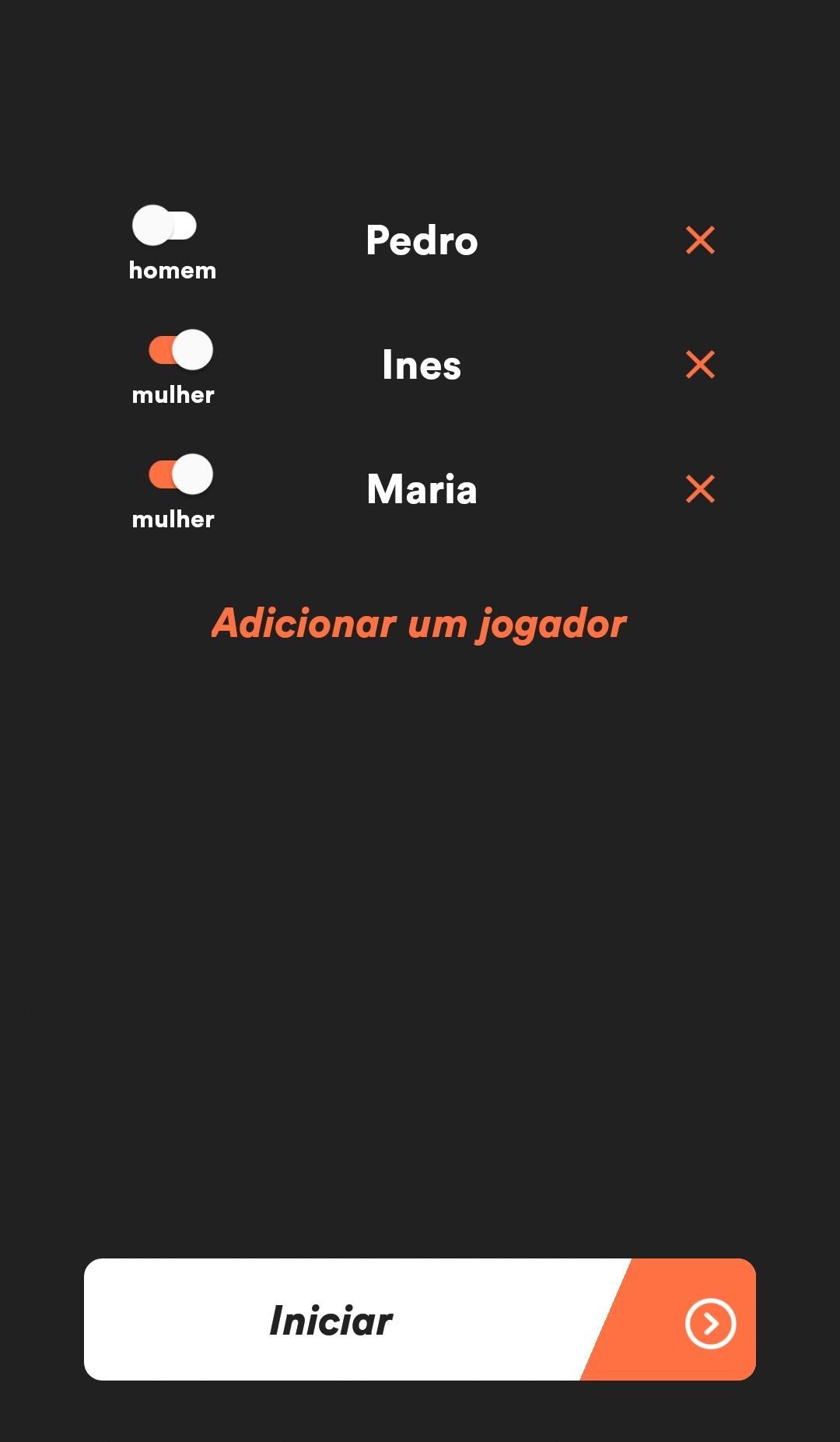Image resolution: width=840 pixels, height=1442 pixels.
Task: Start the game with Iniciar
Action: pyautogui.click(x=420, y=1320)
